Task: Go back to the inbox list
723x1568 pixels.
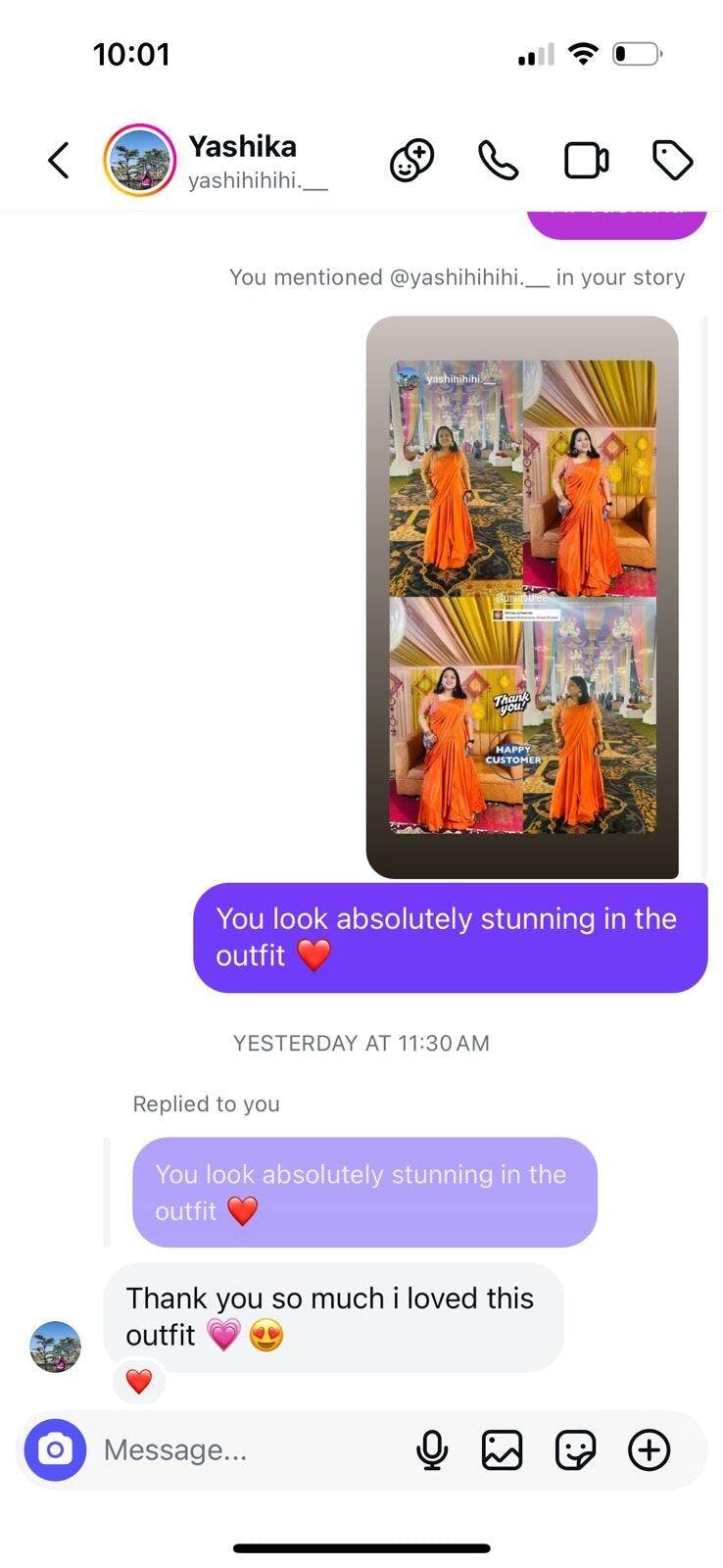Action: [x=59, y=161]
